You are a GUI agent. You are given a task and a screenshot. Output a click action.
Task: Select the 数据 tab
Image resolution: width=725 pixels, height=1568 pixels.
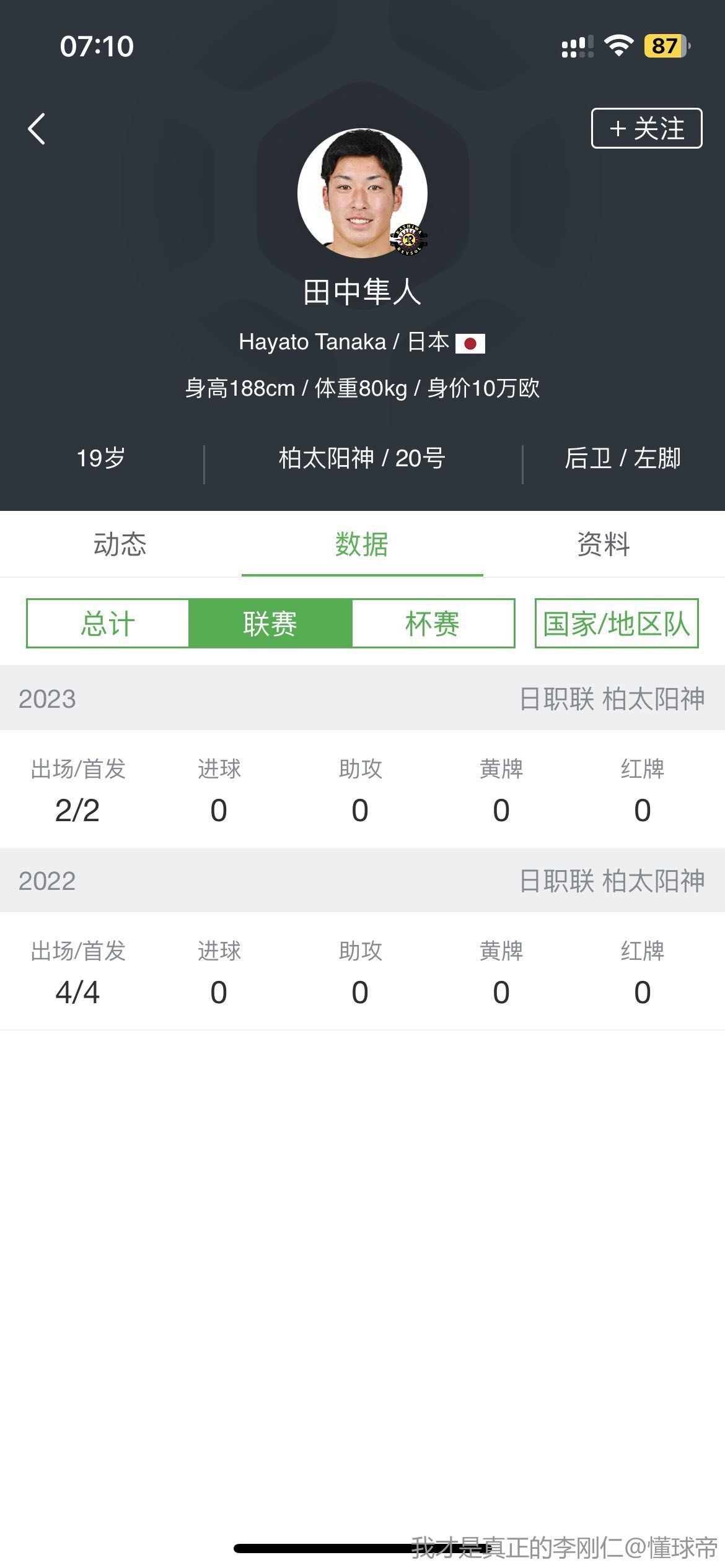point(362,544)
